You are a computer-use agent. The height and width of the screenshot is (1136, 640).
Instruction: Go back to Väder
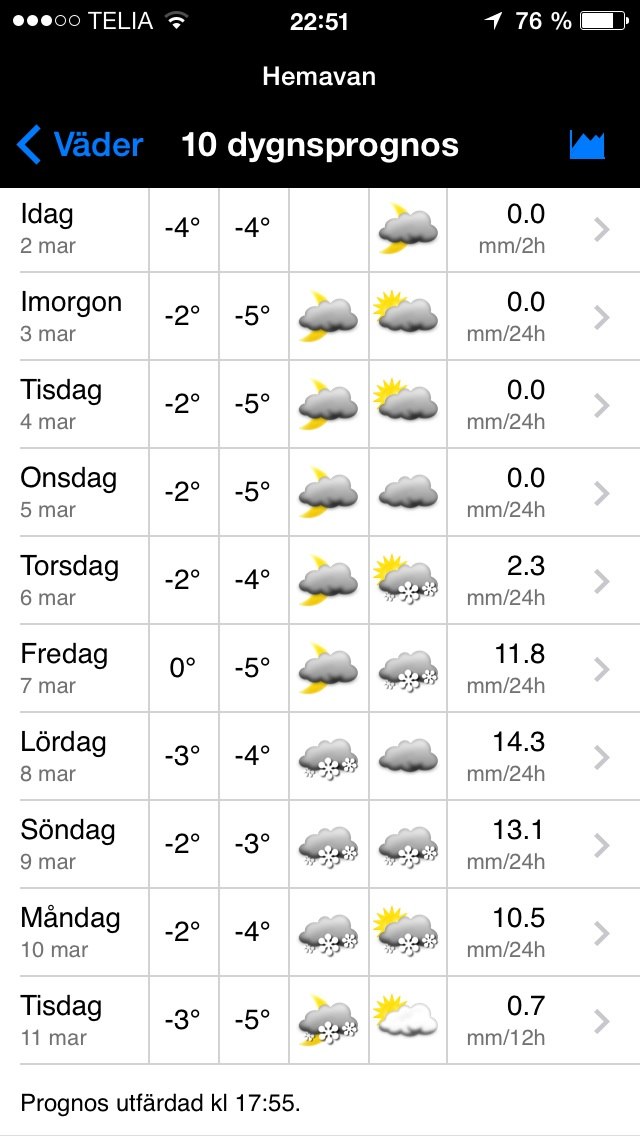coord(80,145)
